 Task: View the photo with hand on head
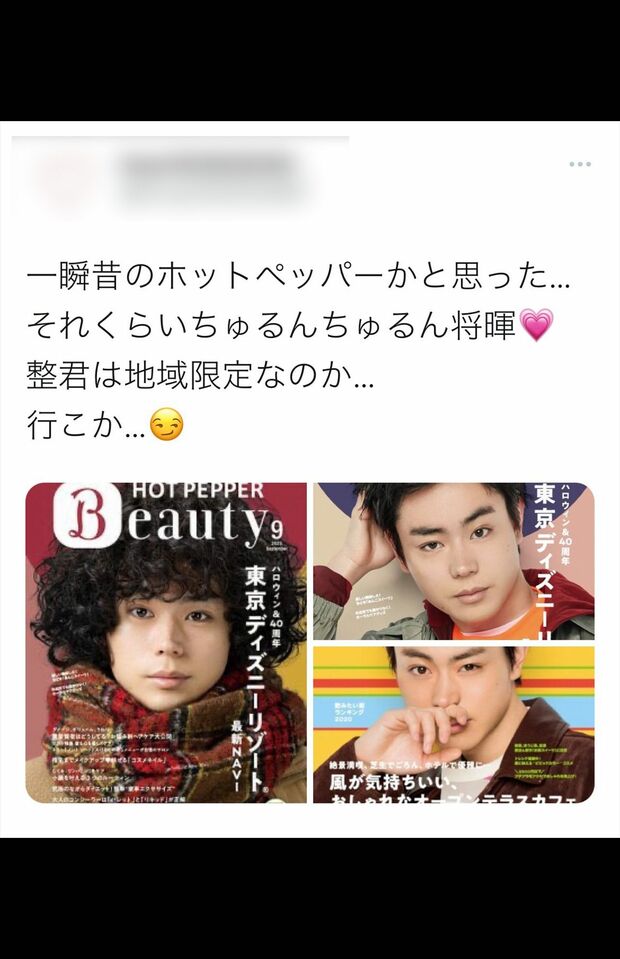coord(454,560)
